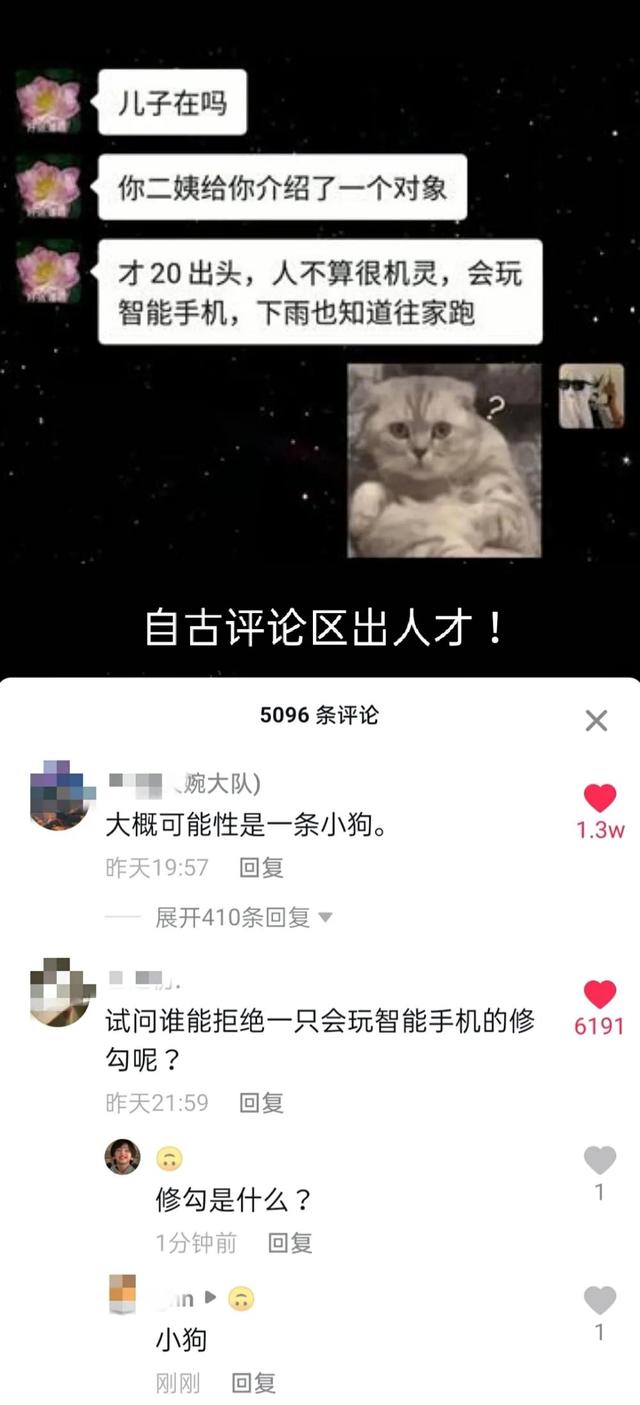Image resolution: width=640 pixels, height=1405 pixels.
Task: Close the comments panel
Action: coord(596,720)
